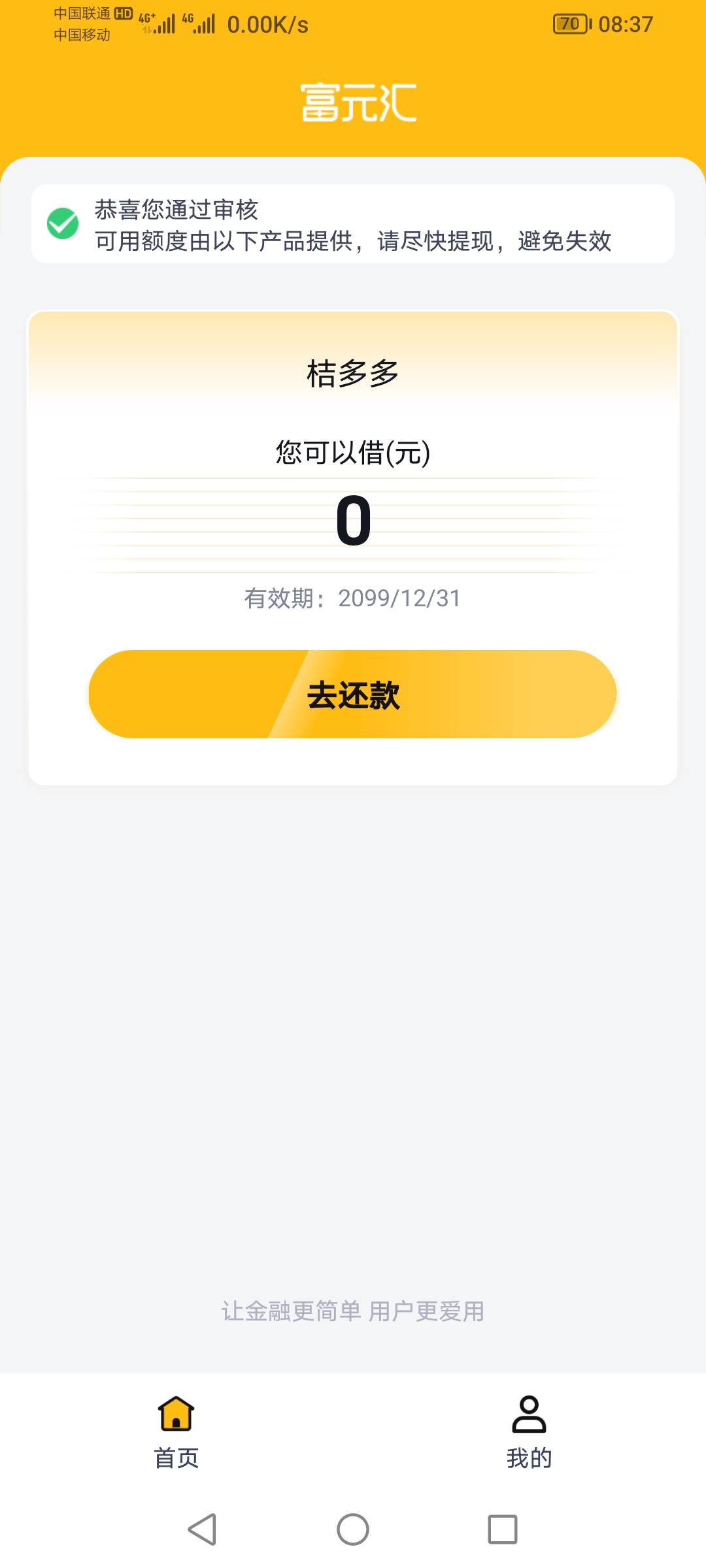Tap the 去还款 repayment button
Screen dimensions: 706x1568
352,694
